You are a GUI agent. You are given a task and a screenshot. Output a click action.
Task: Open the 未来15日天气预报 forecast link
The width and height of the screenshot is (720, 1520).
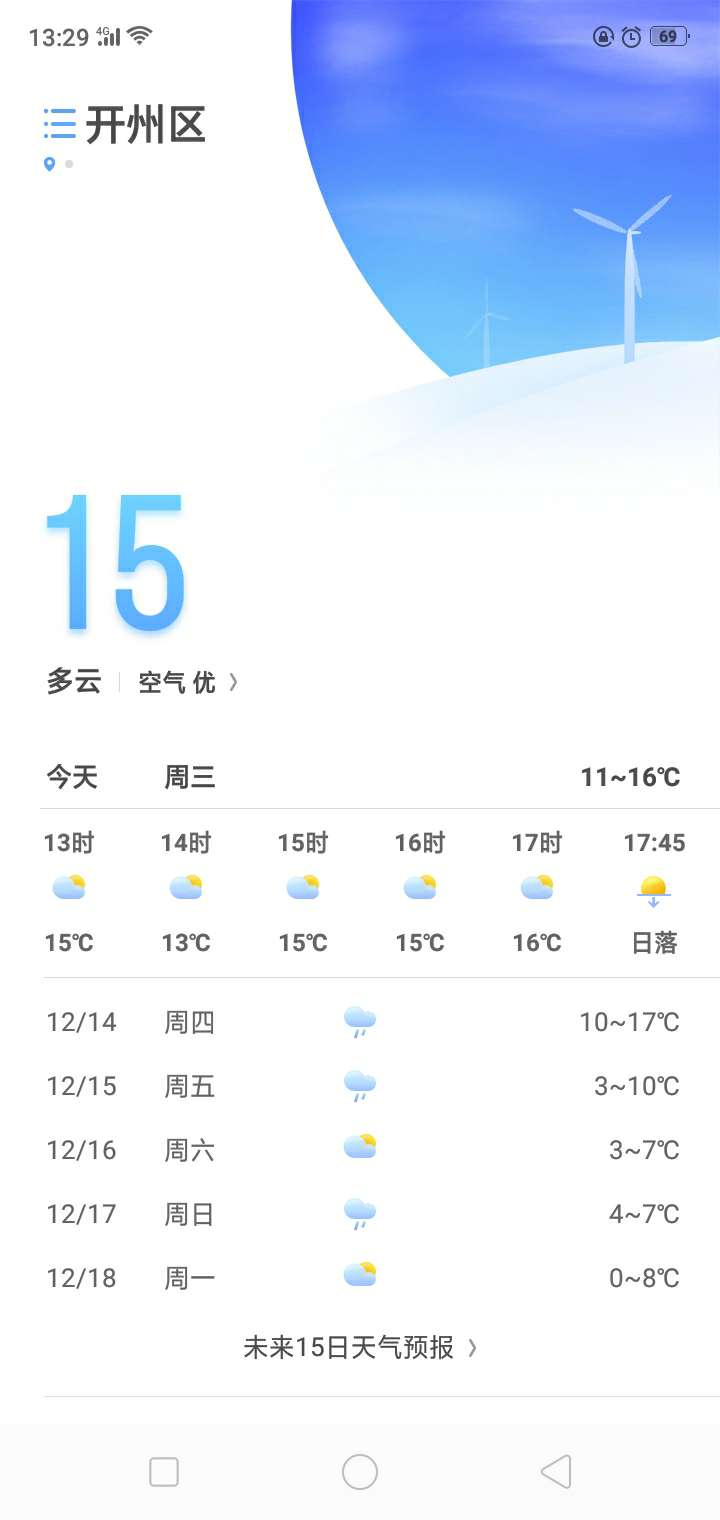360,1347
